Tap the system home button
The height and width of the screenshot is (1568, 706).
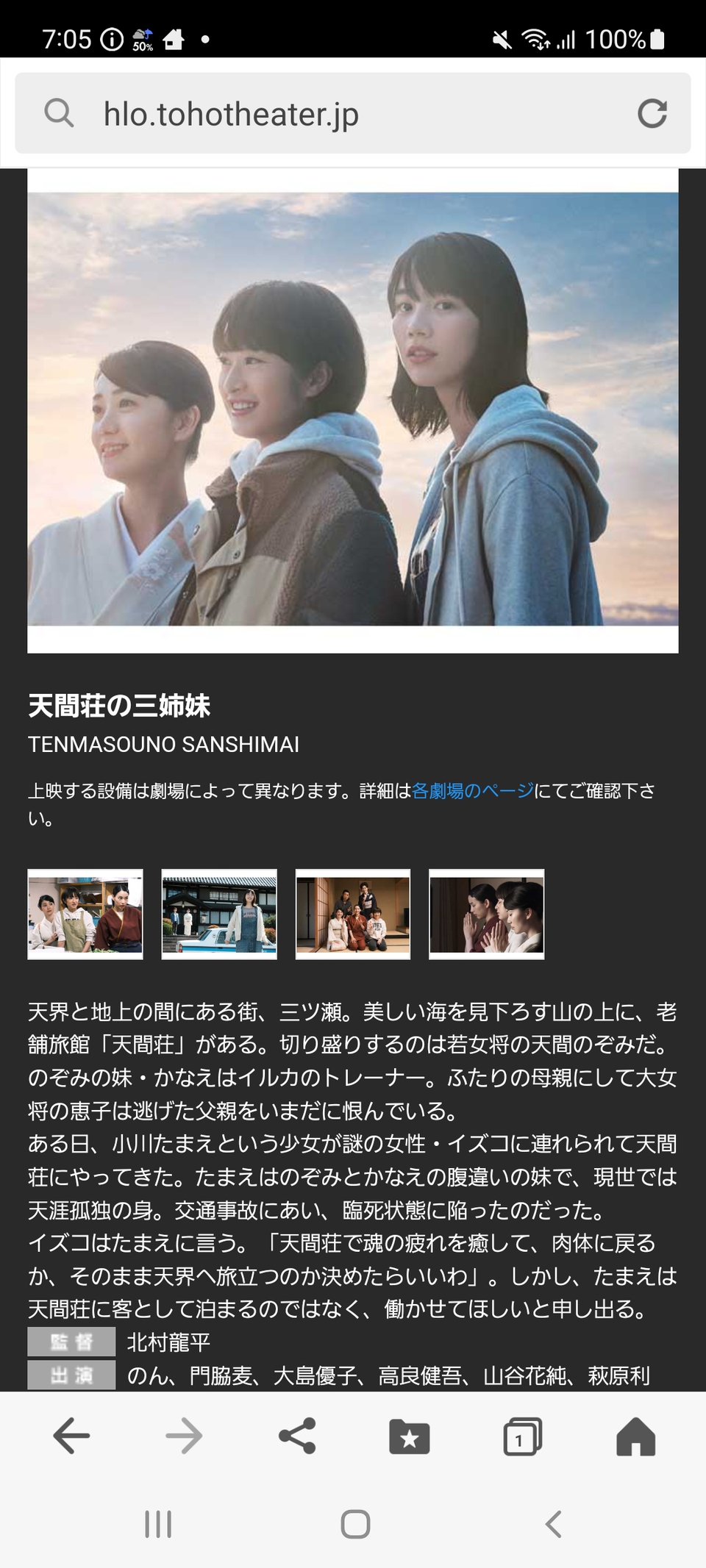355,1524
